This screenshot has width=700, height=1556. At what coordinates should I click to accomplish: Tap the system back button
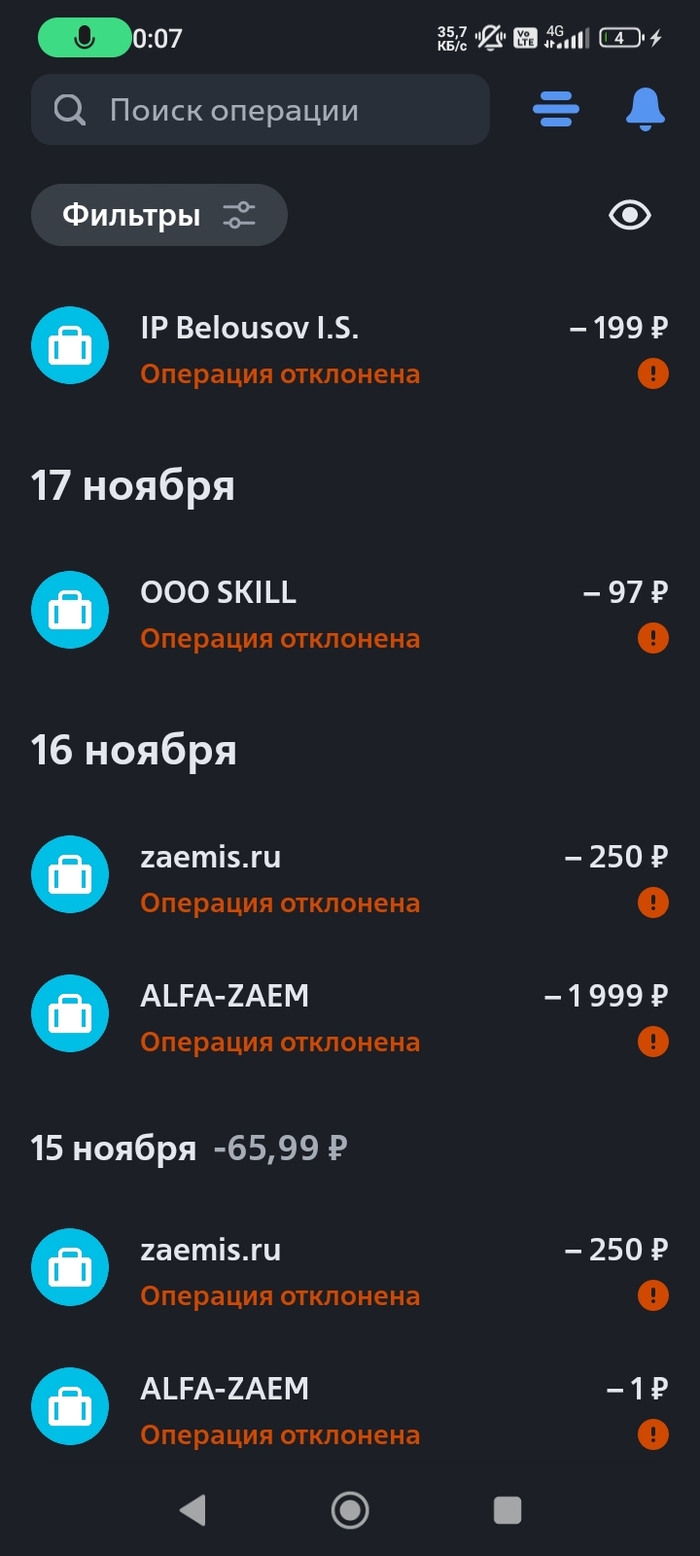click(192, 1510)
